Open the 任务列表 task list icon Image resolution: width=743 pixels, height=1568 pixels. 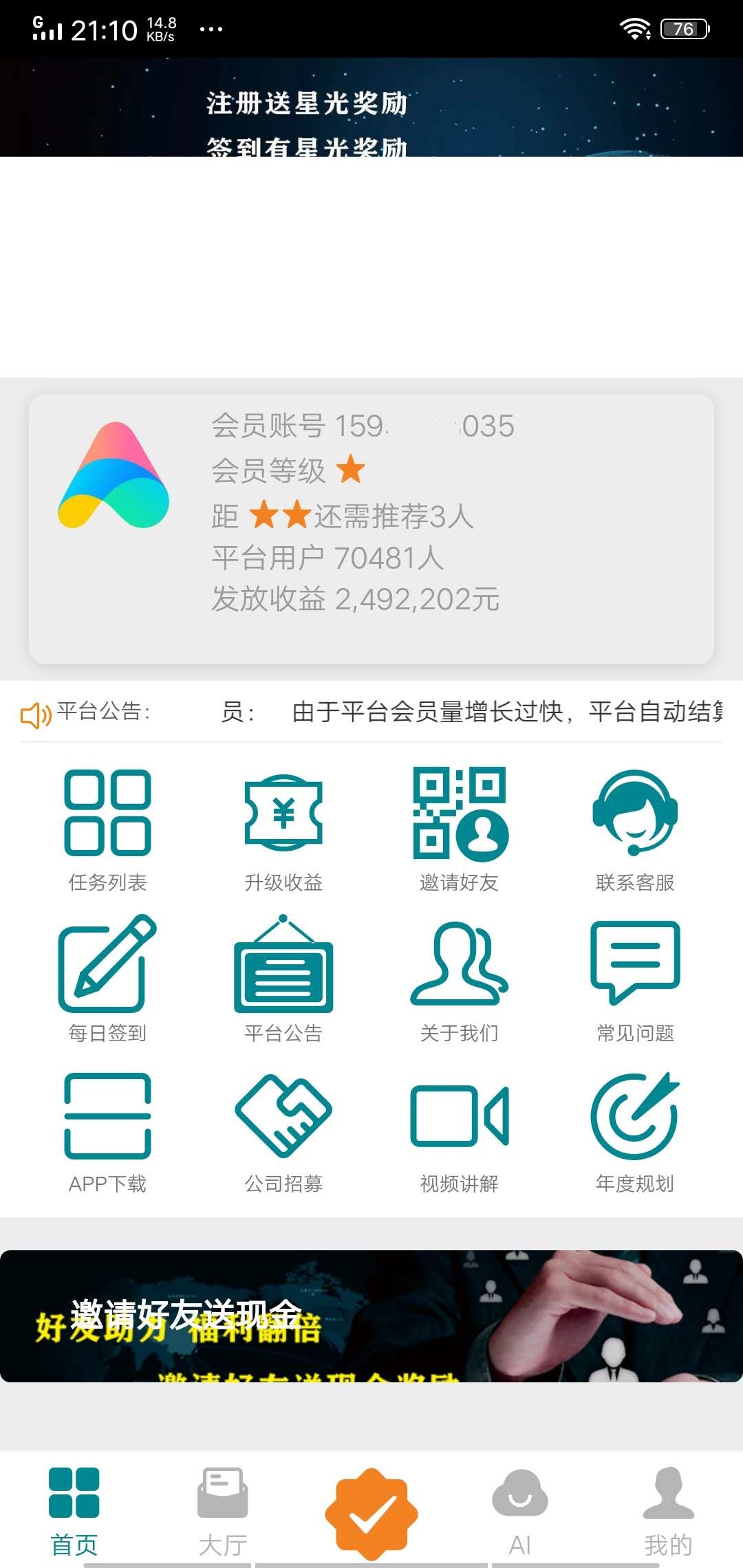pos(107,815)
